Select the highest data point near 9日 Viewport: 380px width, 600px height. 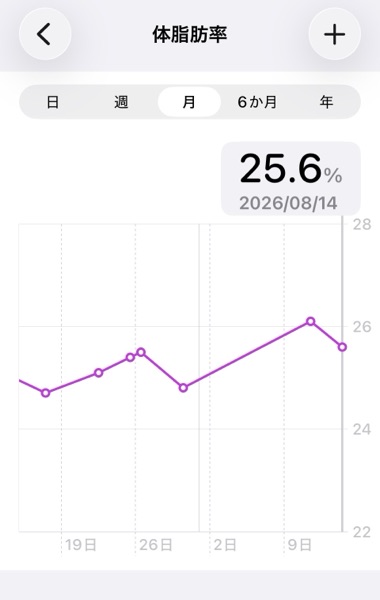click(311, 321)
